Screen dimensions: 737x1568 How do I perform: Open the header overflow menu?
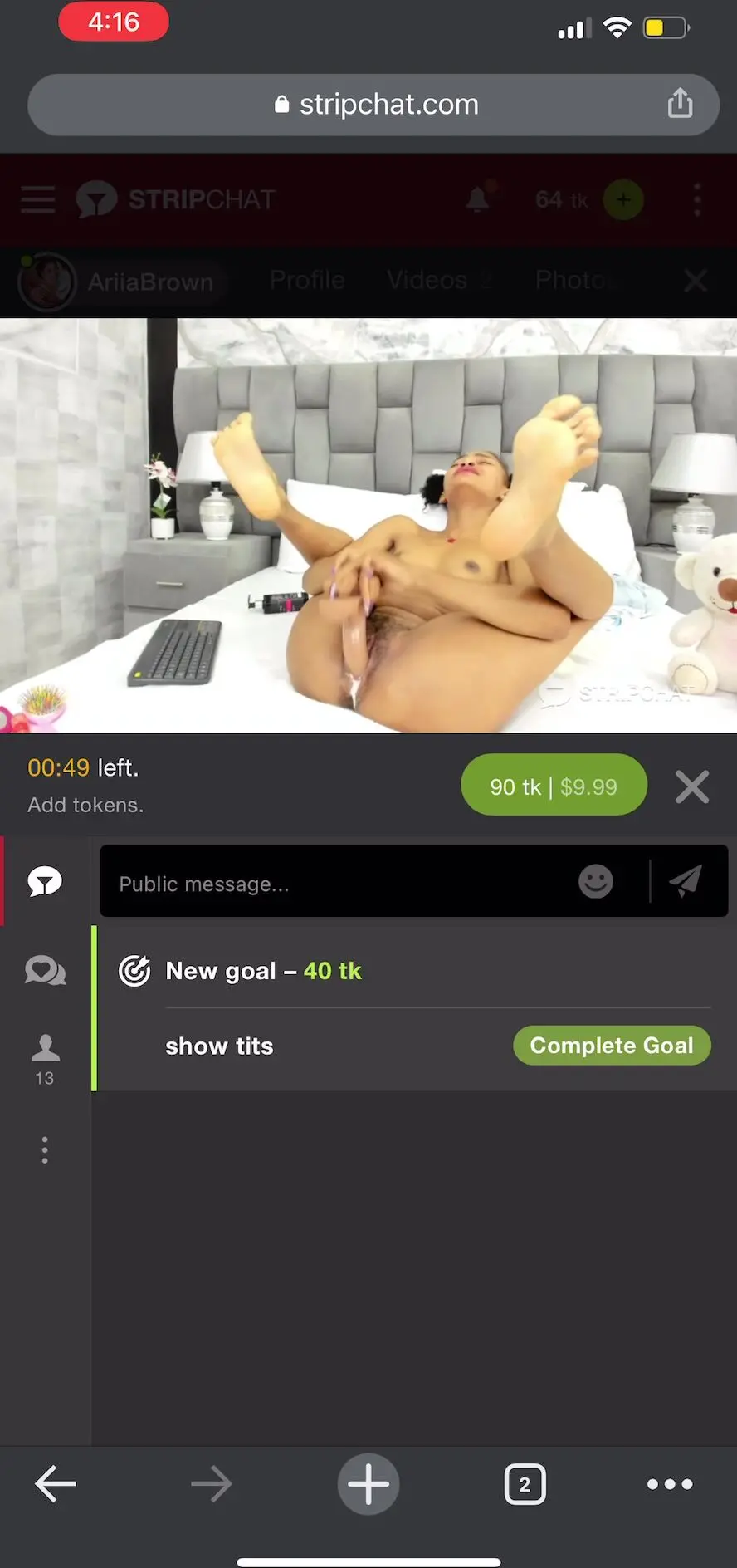click(x=697, y=200)
